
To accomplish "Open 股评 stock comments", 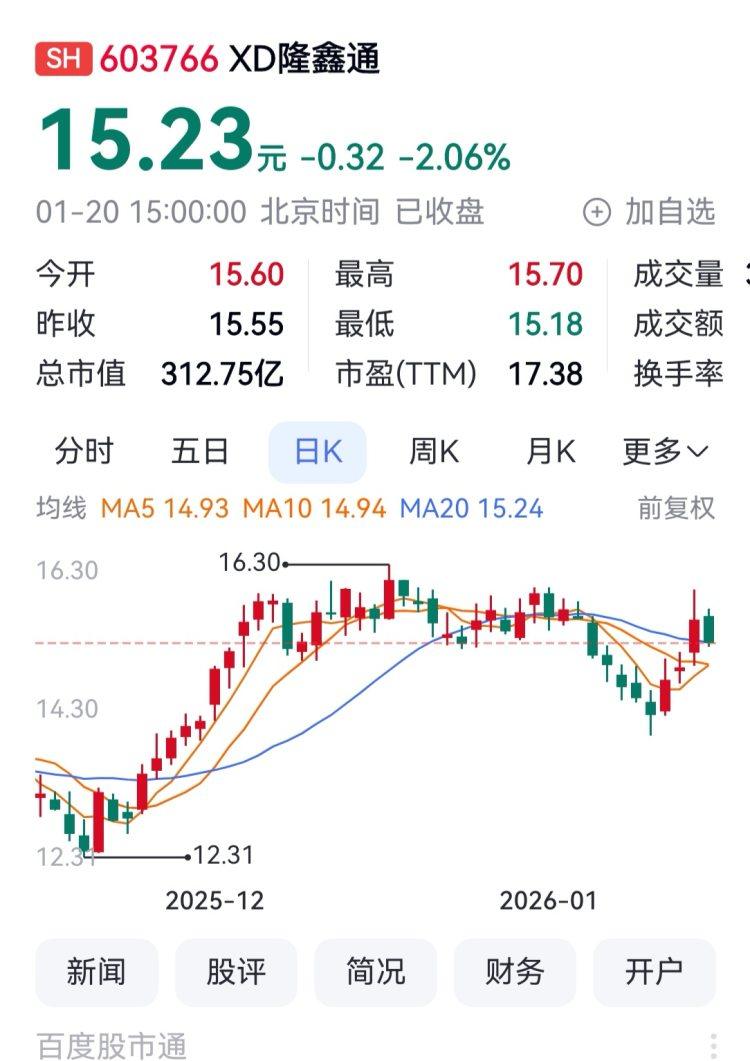I will point(236,971).
